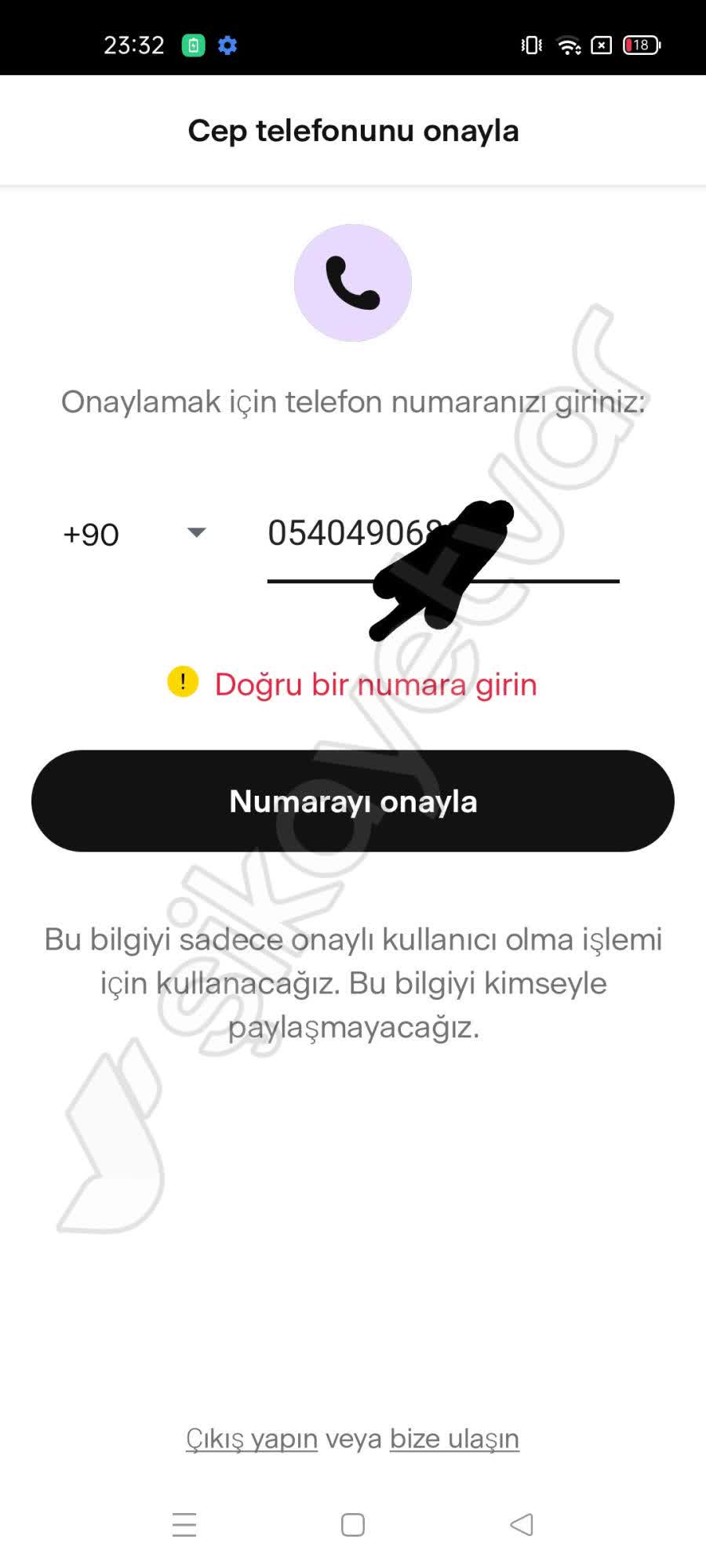Open the bize ulaşın link
706x1568 pixels.
453,1438
